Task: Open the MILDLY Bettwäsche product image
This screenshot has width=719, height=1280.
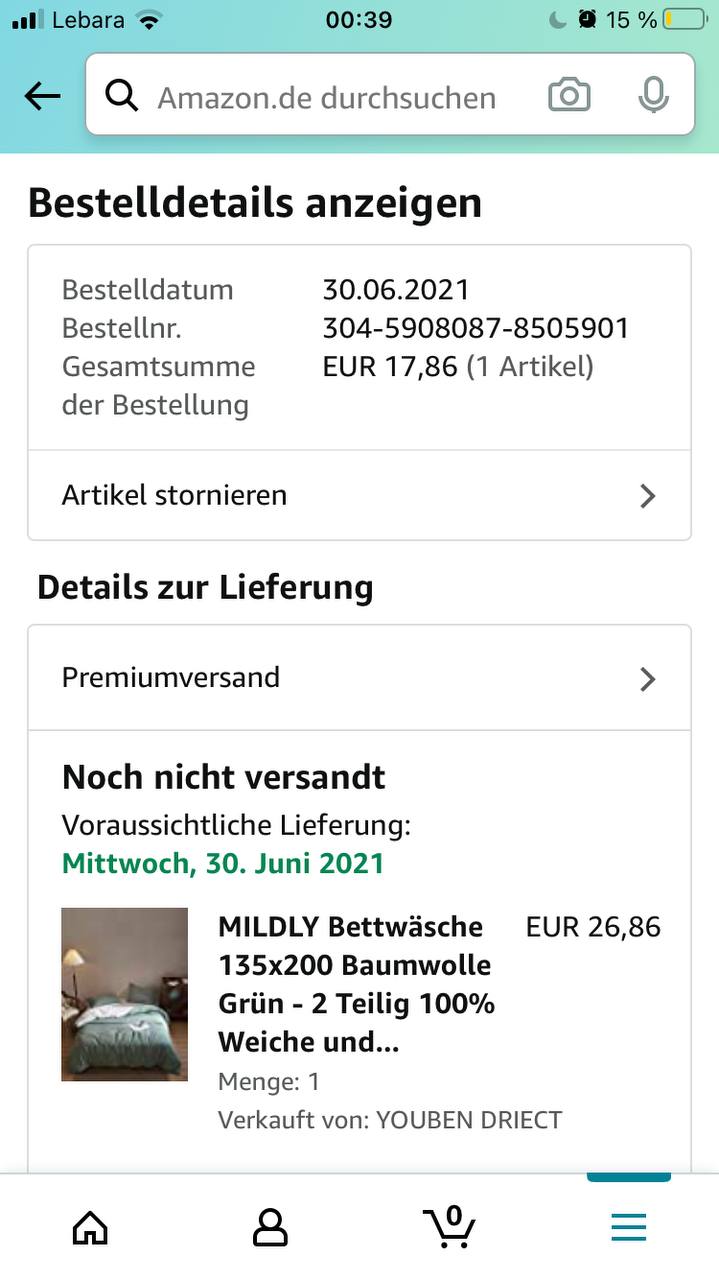Action: pyautogui.click(x=125, y=994)
